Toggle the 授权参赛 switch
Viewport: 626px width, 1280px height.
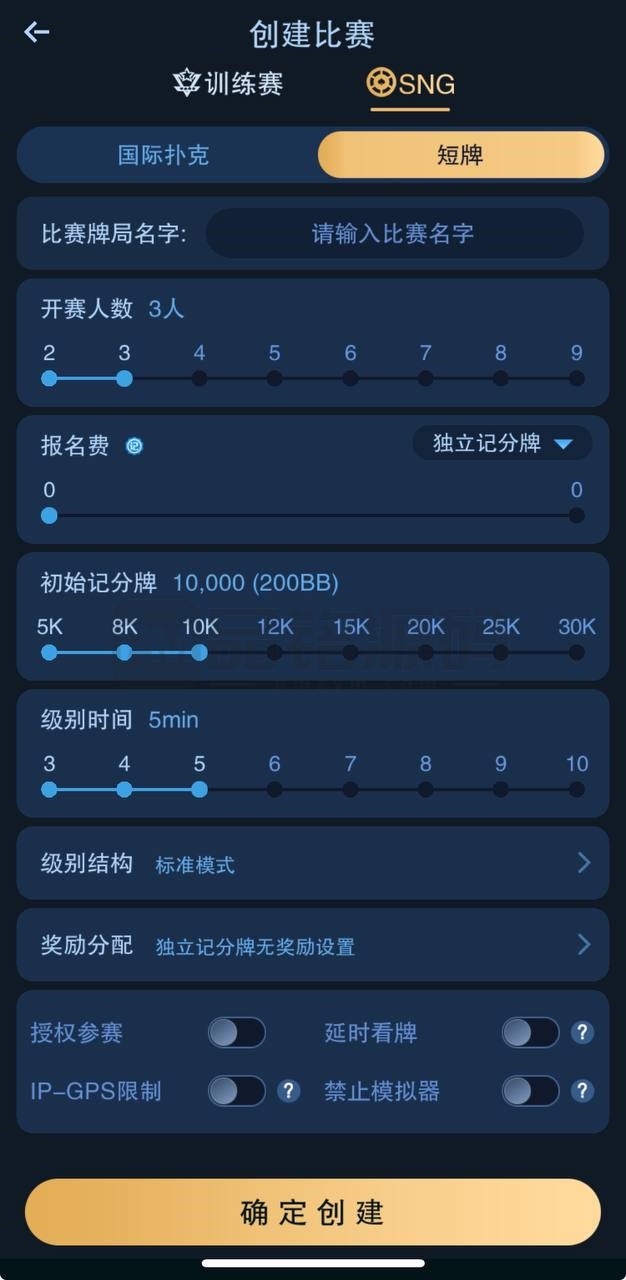[237, 1032]
